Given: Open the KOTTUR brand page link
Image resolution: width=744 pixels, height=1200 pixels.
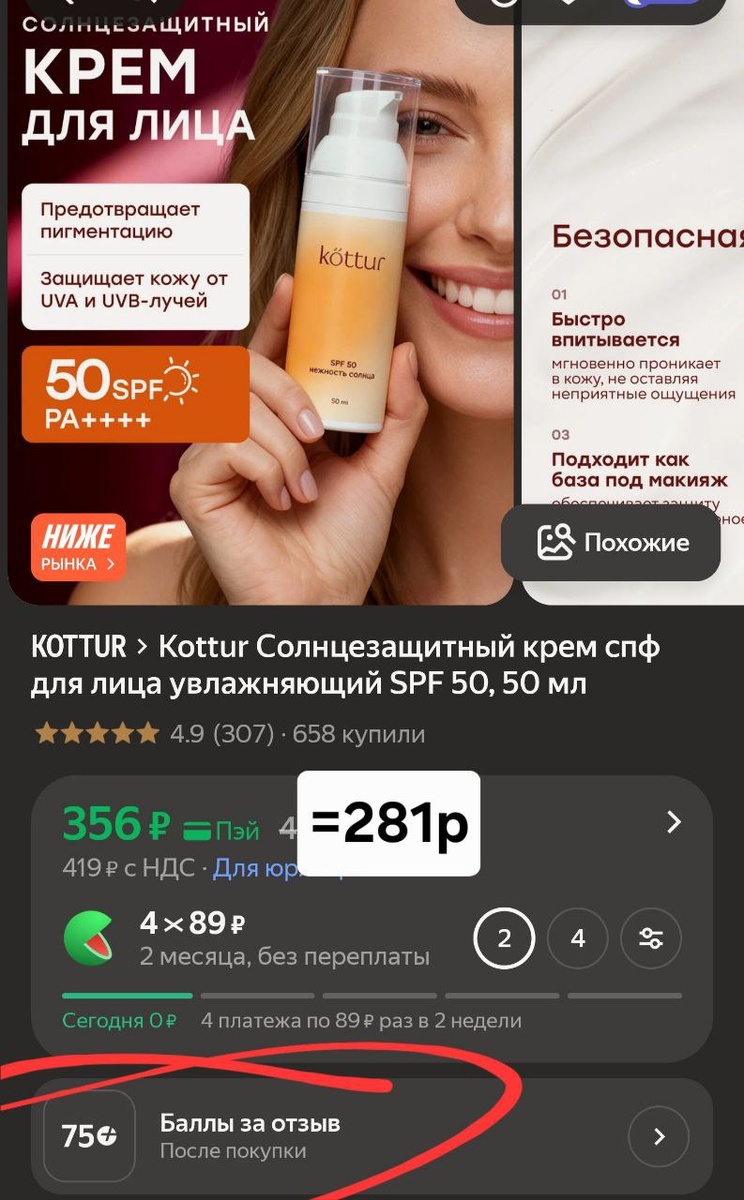Looking at the screenshot, I should click(x=79, y=648).
